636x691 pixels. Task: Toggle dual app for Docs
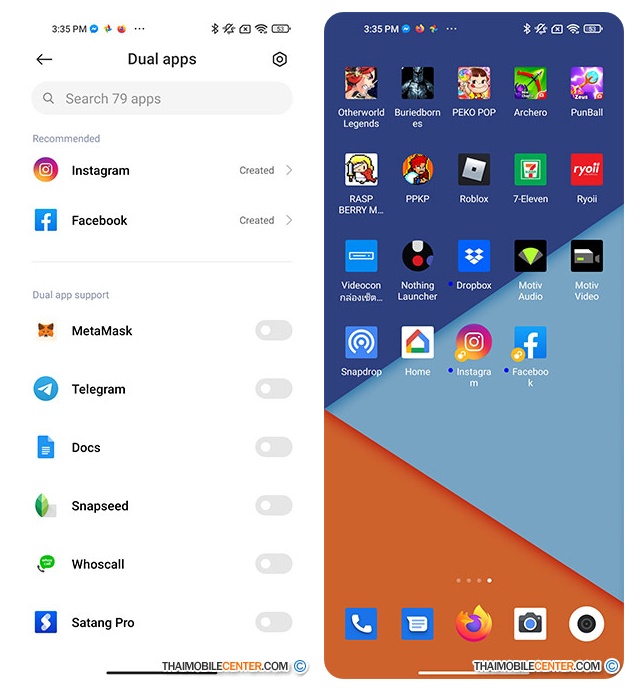coord(273,447)
